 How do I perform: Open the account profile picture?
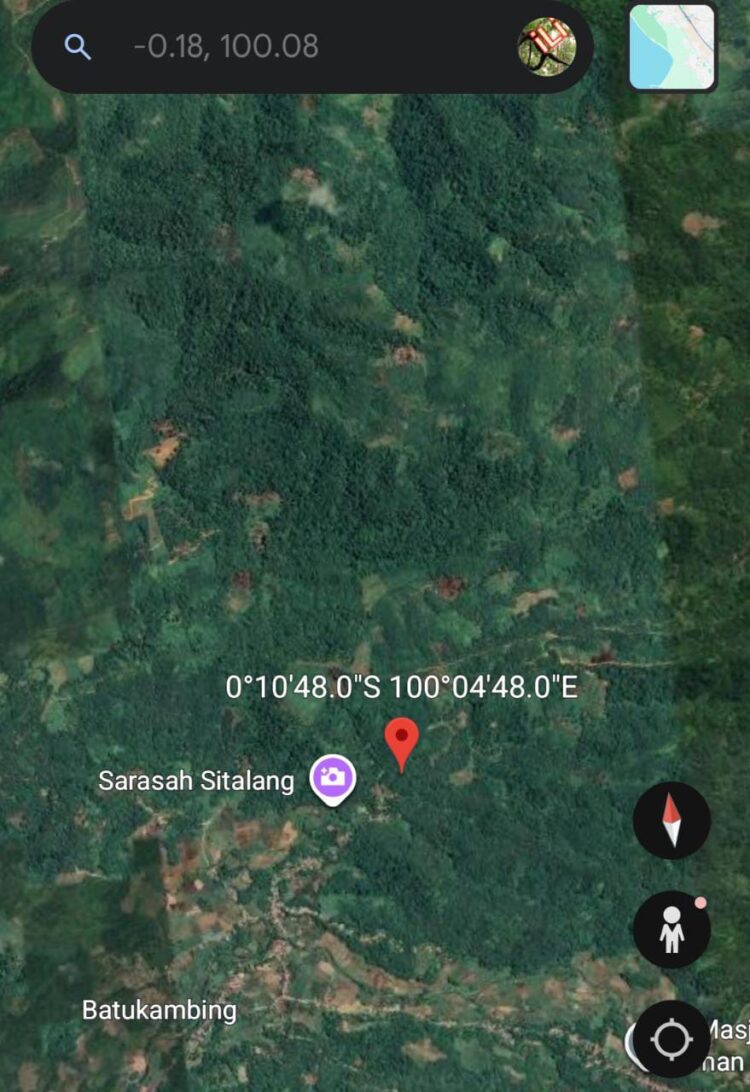pyautogui.click(x=546, y=46)
